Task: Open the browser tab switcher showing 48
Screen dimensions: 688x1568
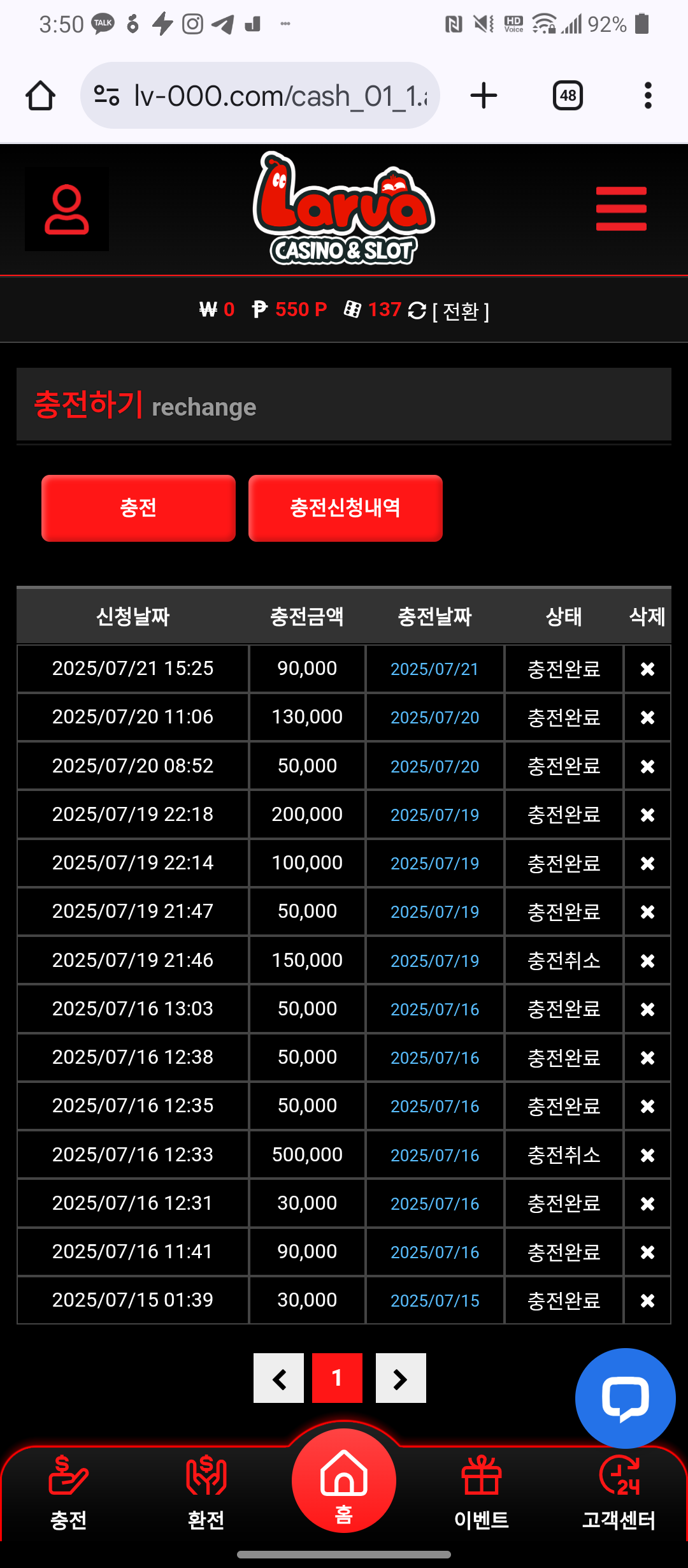Action: 568,96
